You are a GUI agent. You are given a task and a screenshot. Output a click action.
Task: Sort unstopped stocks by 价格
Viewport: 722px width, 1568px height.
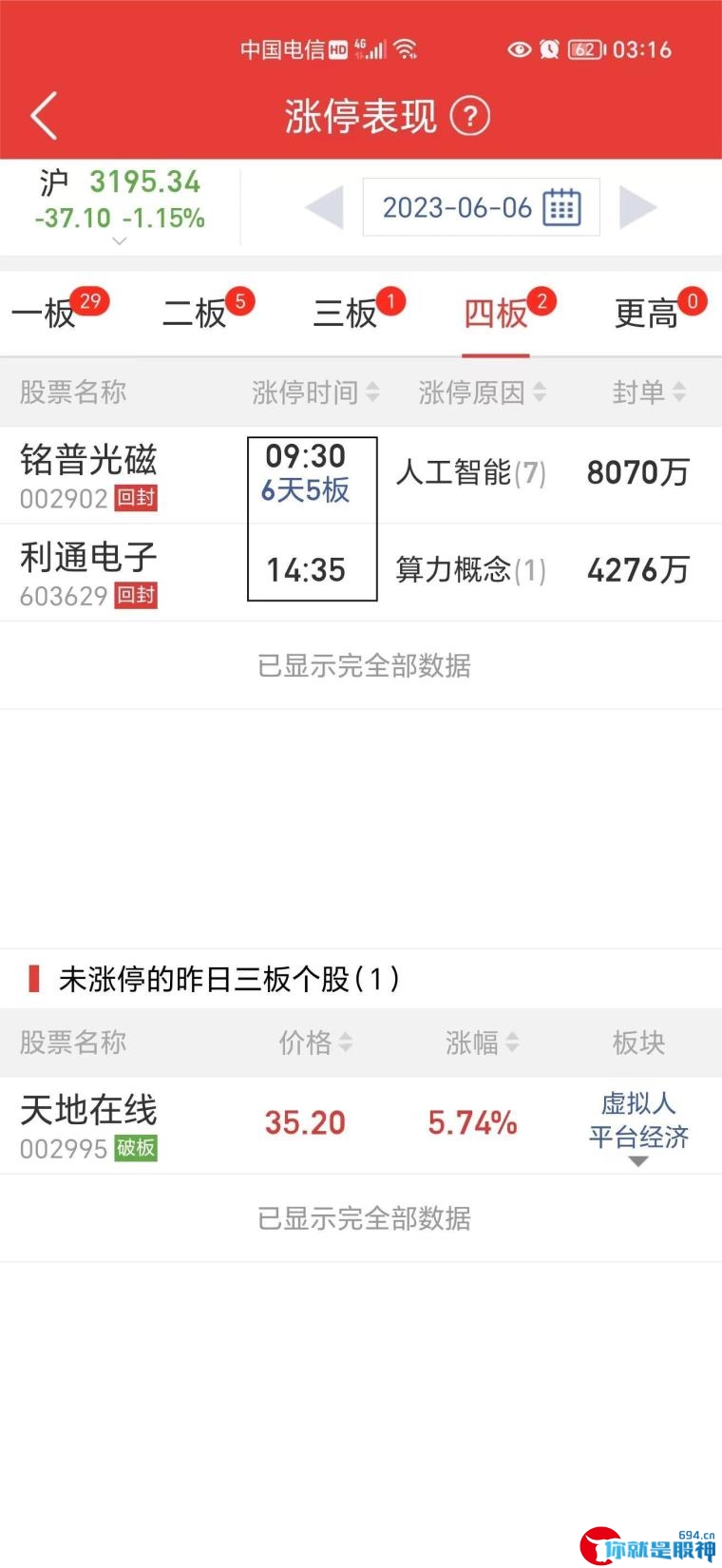coord(315,1042)
